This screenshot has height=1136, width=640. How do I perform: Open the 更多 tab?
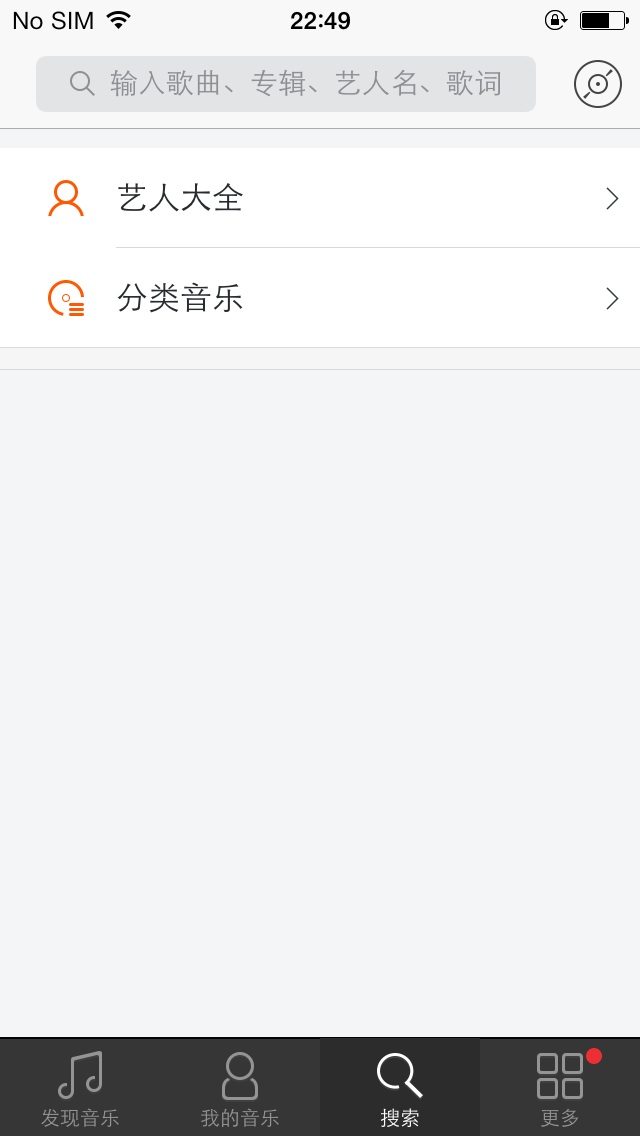(560, 1088)
